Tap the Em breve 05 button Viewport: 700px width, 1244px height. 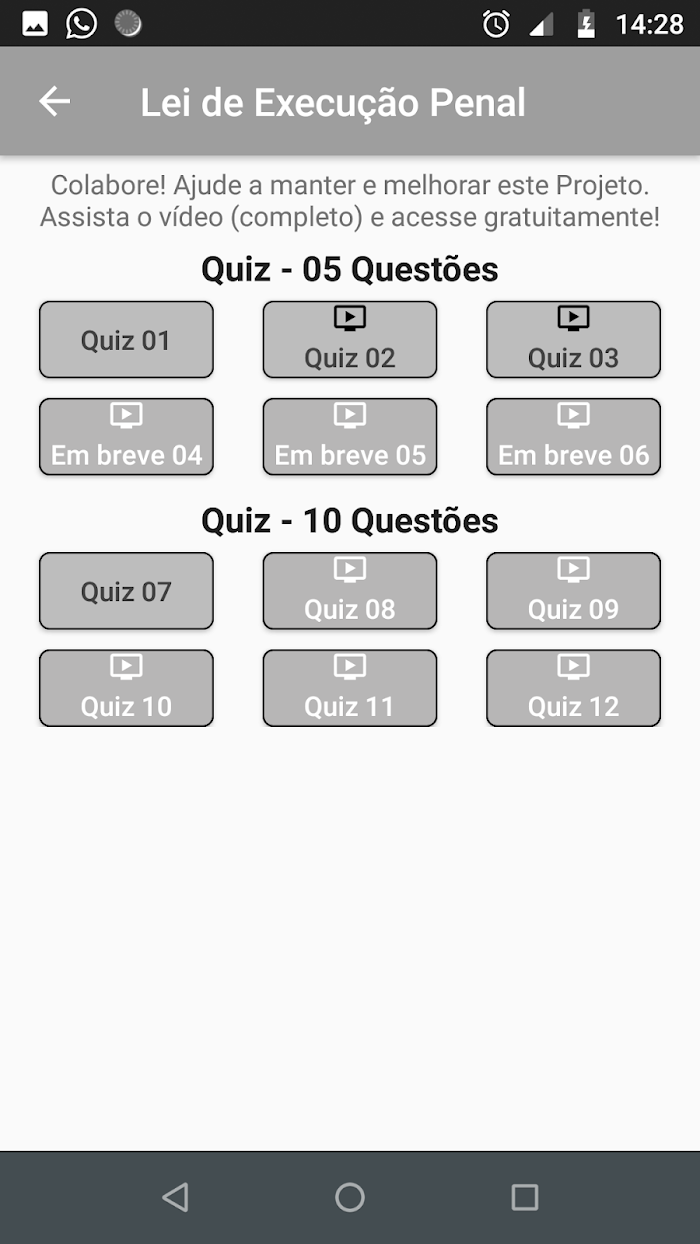(350, 437)
